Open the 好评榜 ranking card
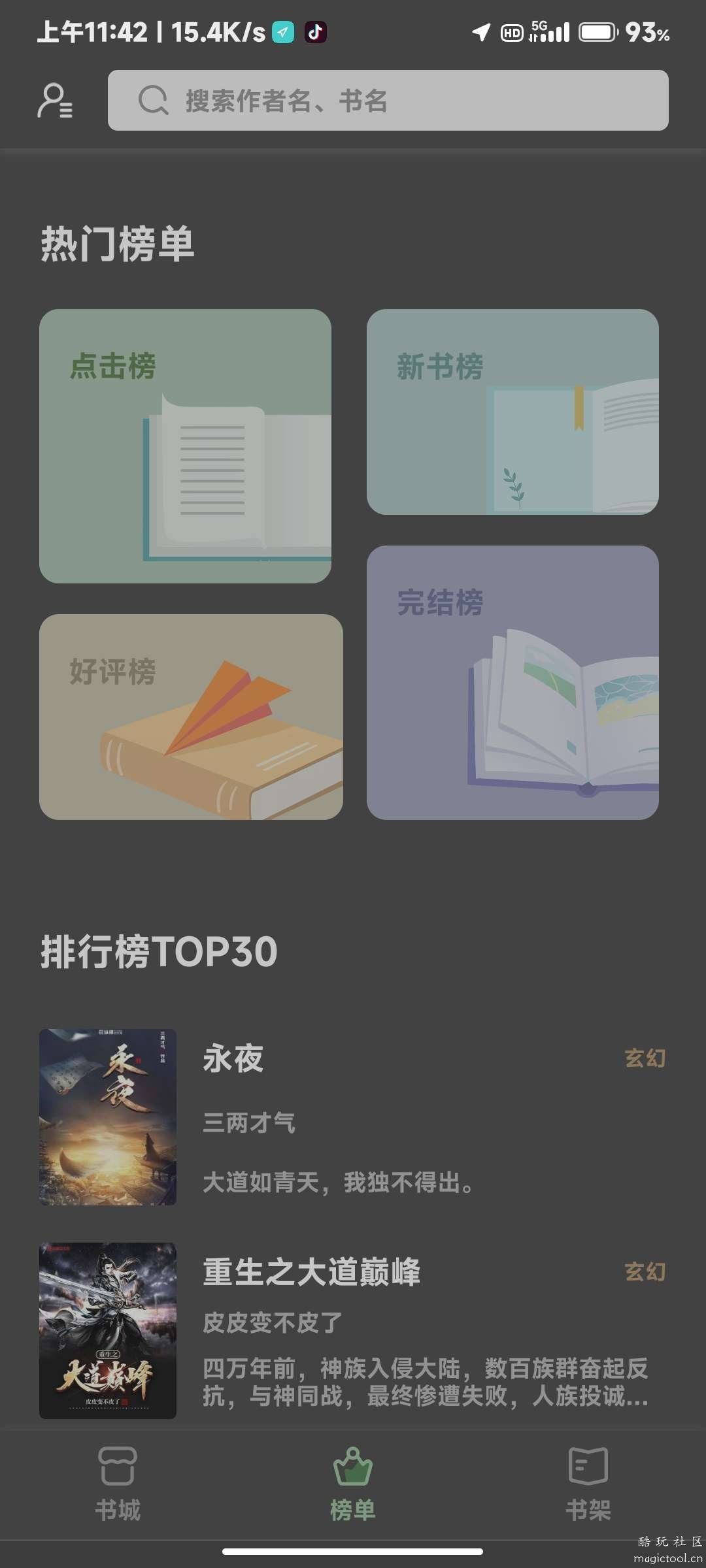Image resolution: width=706 pixels, height=1568 pixels. click(x=191, y=716)
